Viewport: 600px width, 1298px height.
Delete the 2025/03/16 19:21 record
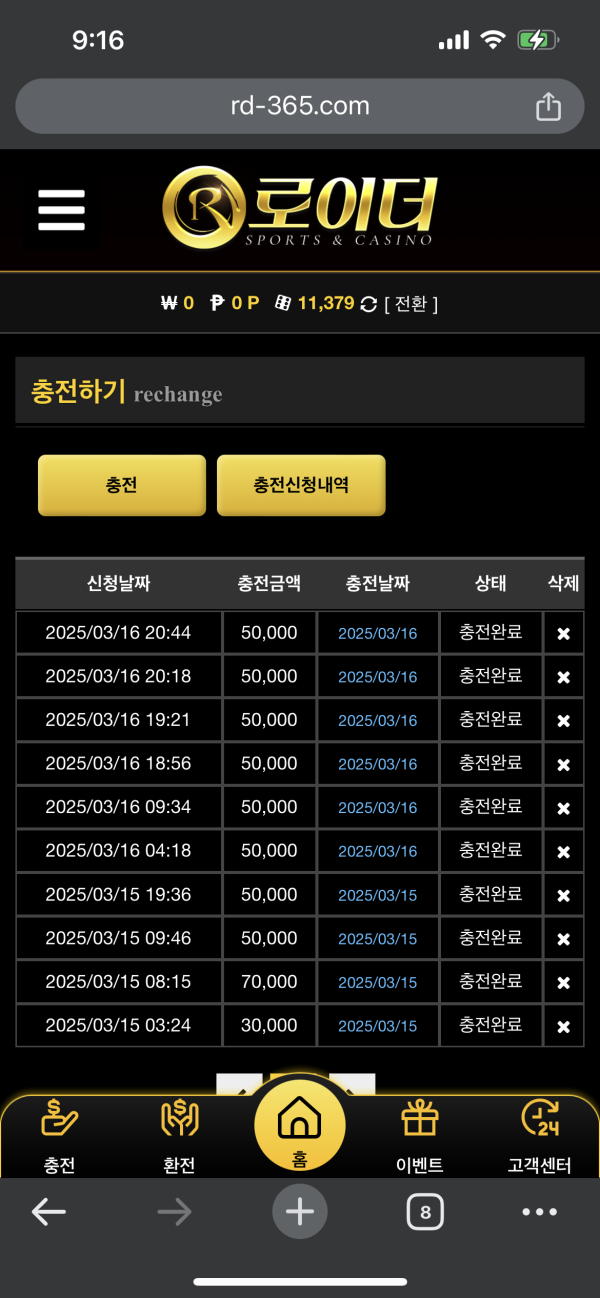pyautogui.click(x=563, y=721)
